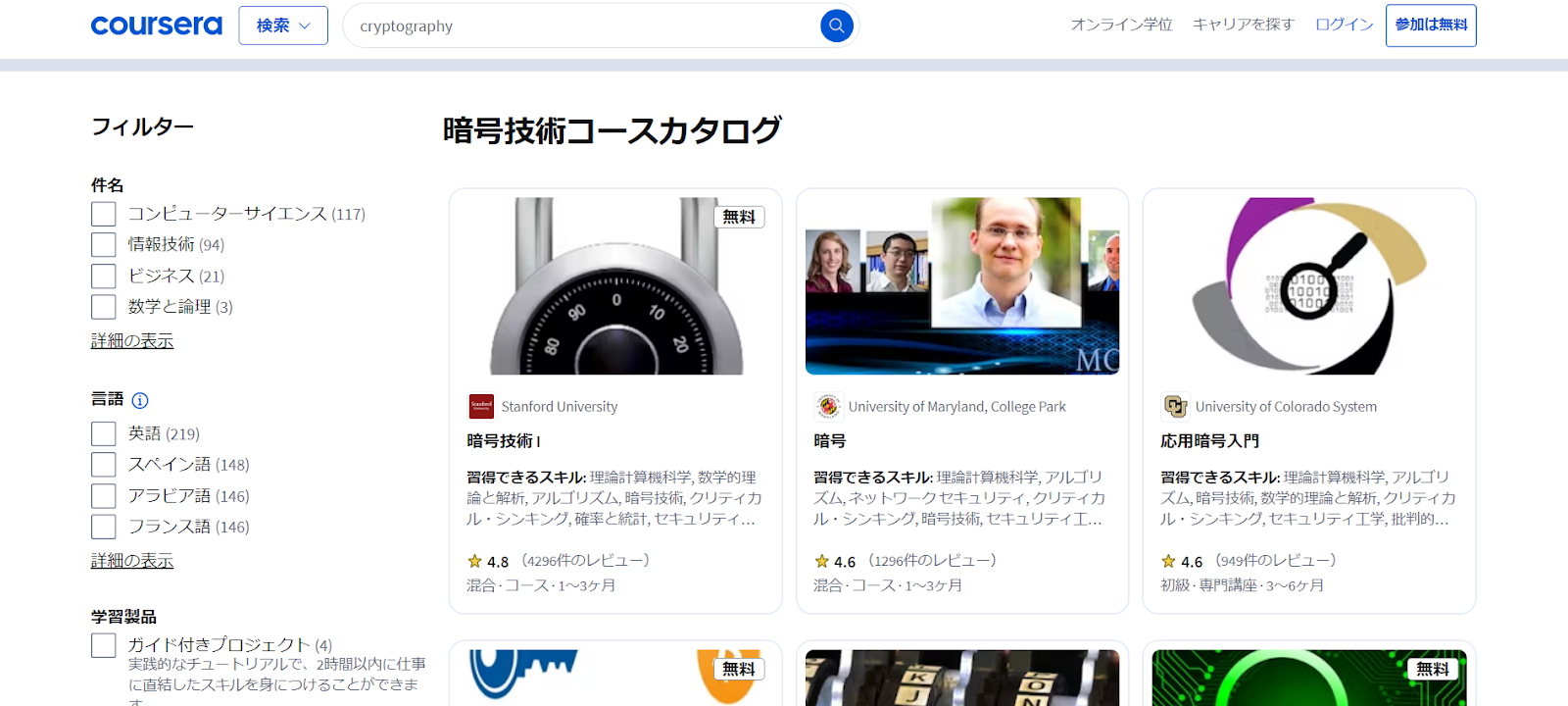Viewport: 1568px width, 706px height.
Task: Expand 詳細の表示 under 件名
Action: [132, 340]
